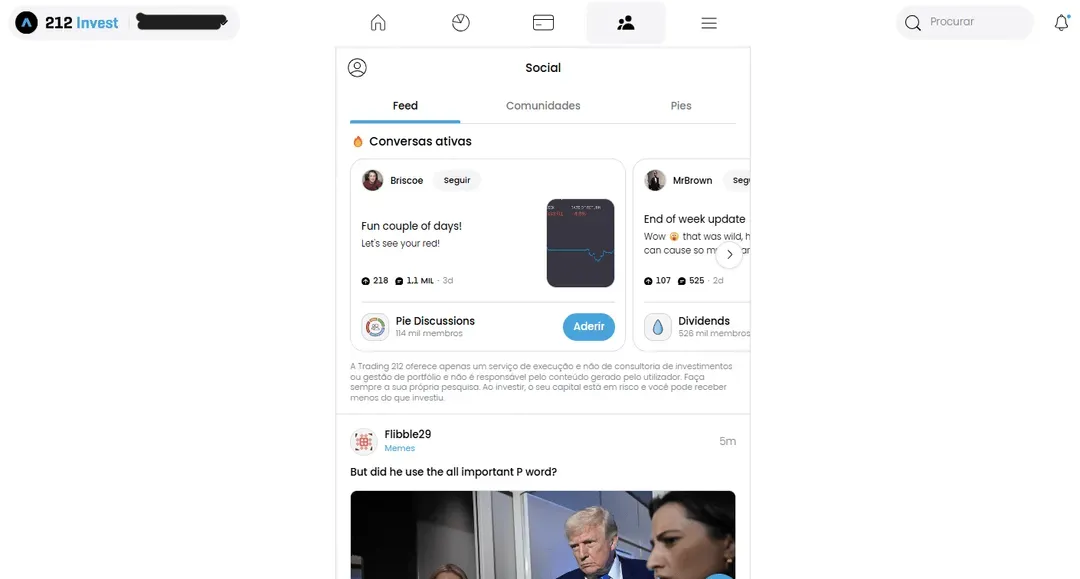Tap the Procurar search field

[965, 22]
